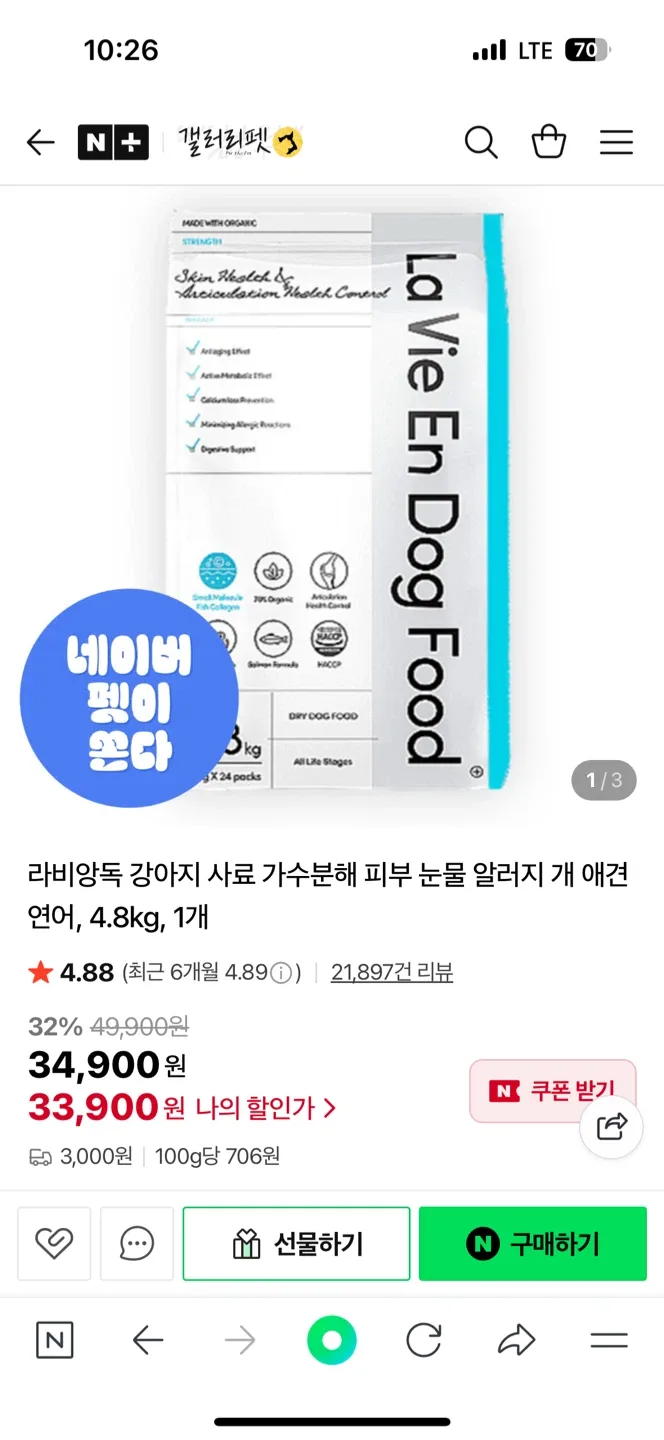
Task: Share this product page
Action: coord(611,1127)
